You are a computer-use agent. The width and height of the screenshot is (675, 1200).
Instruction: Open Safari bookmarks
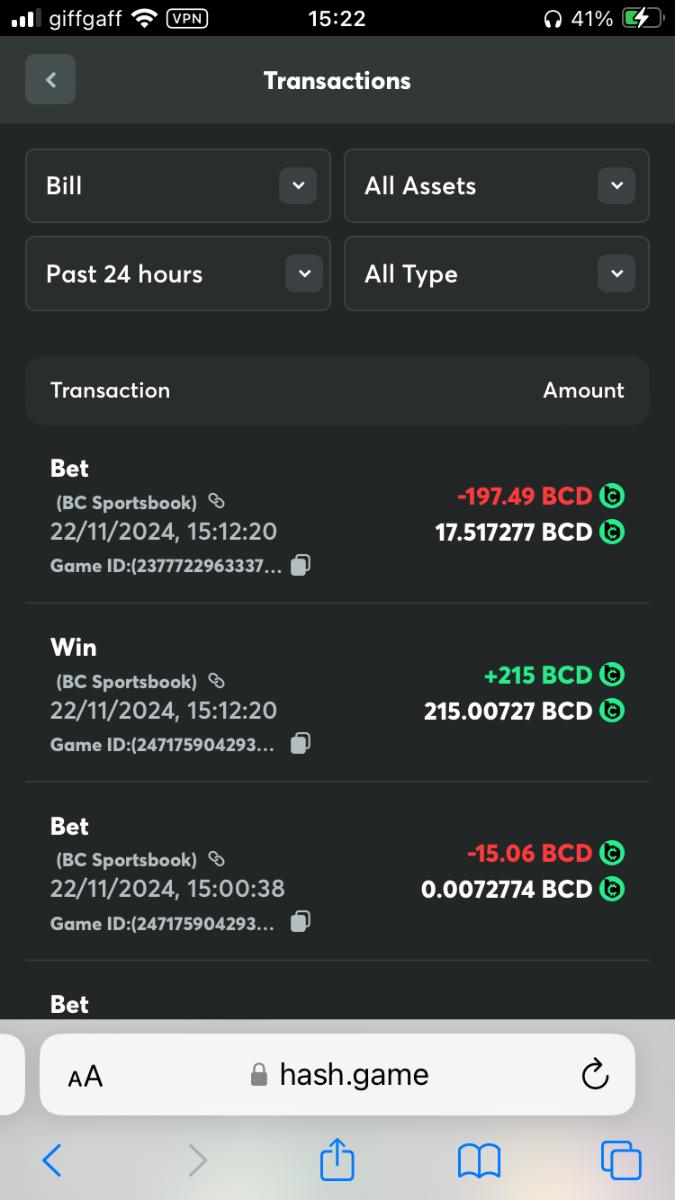pos(479,1160)
